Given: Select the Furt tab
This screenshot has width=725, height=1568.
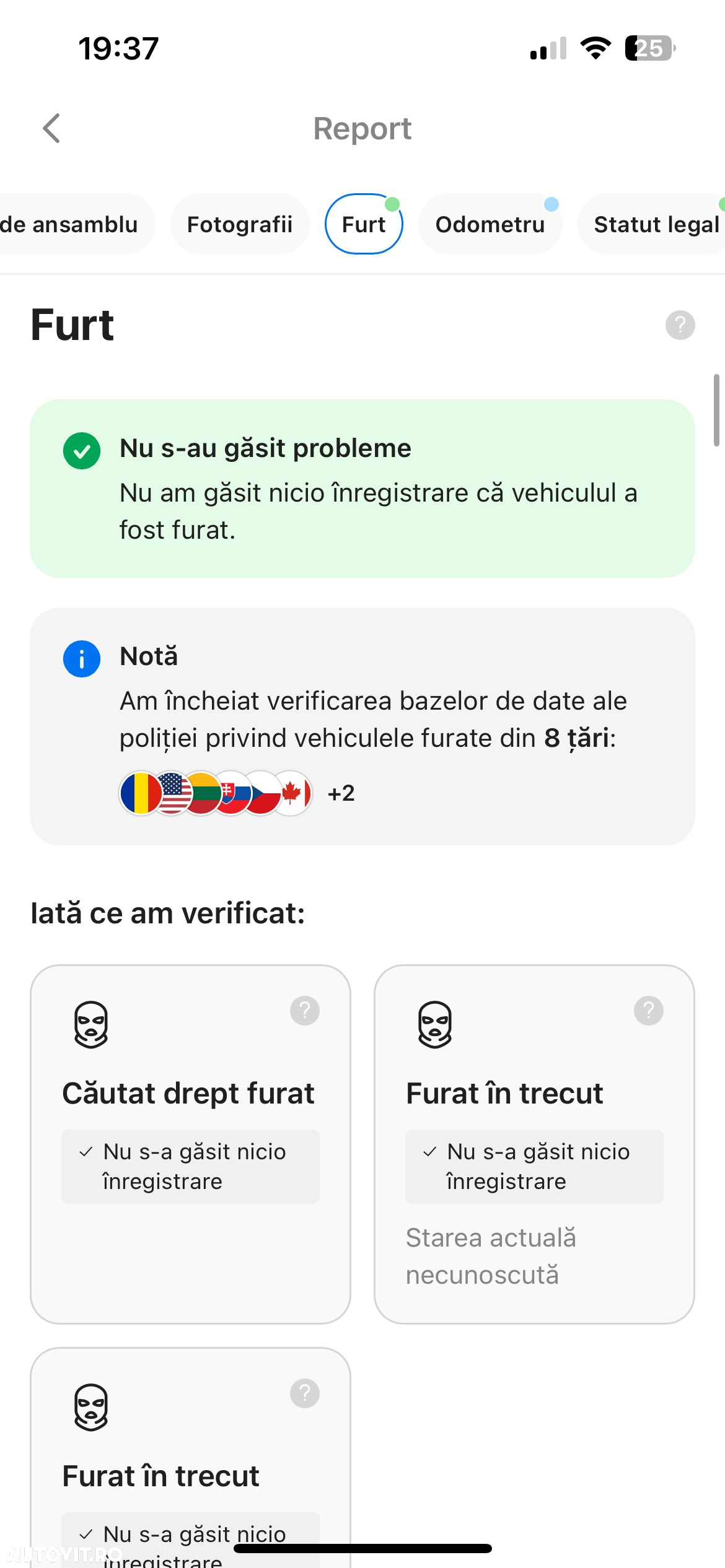Looking at the screenshot, I should (364, 224).
